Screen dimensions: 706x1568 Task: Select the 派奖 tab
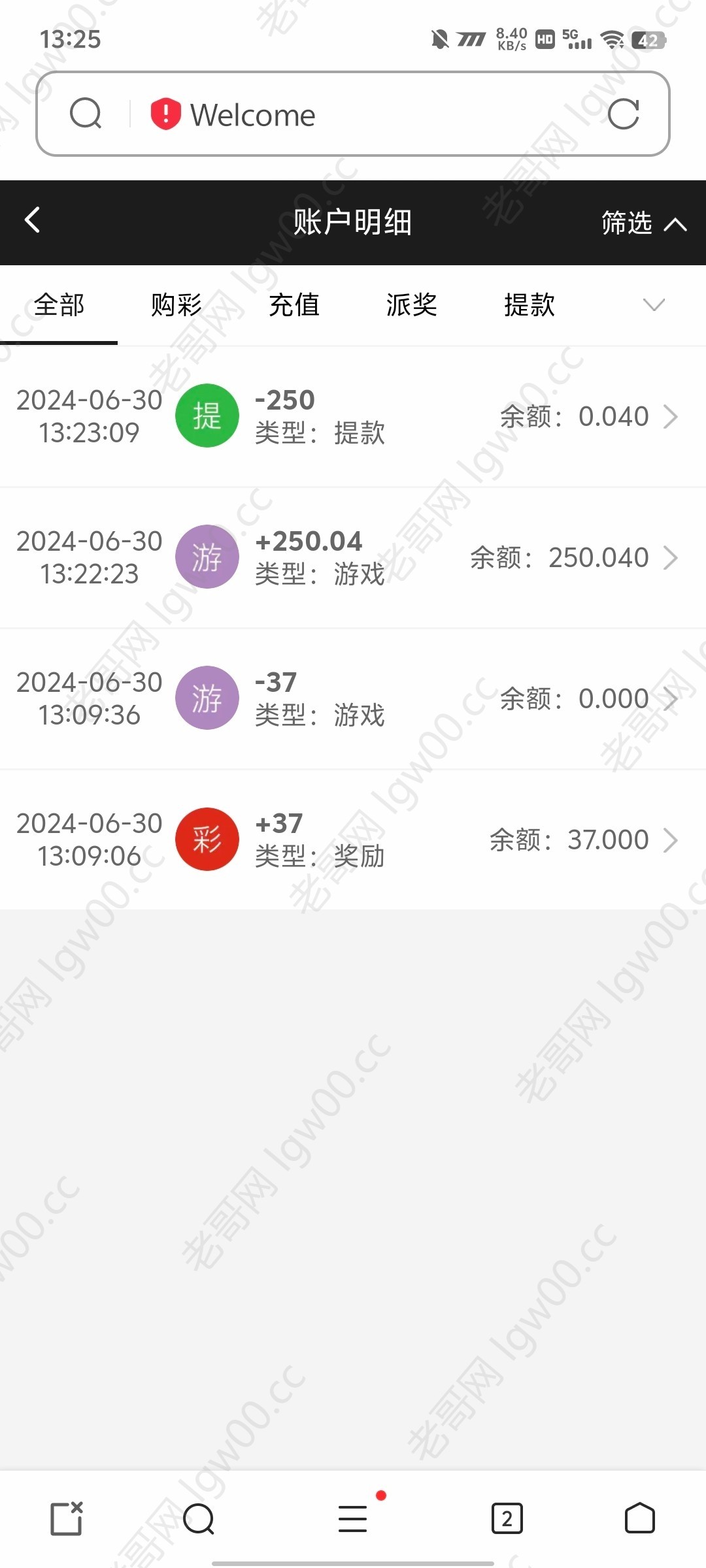tap(412, 305)
